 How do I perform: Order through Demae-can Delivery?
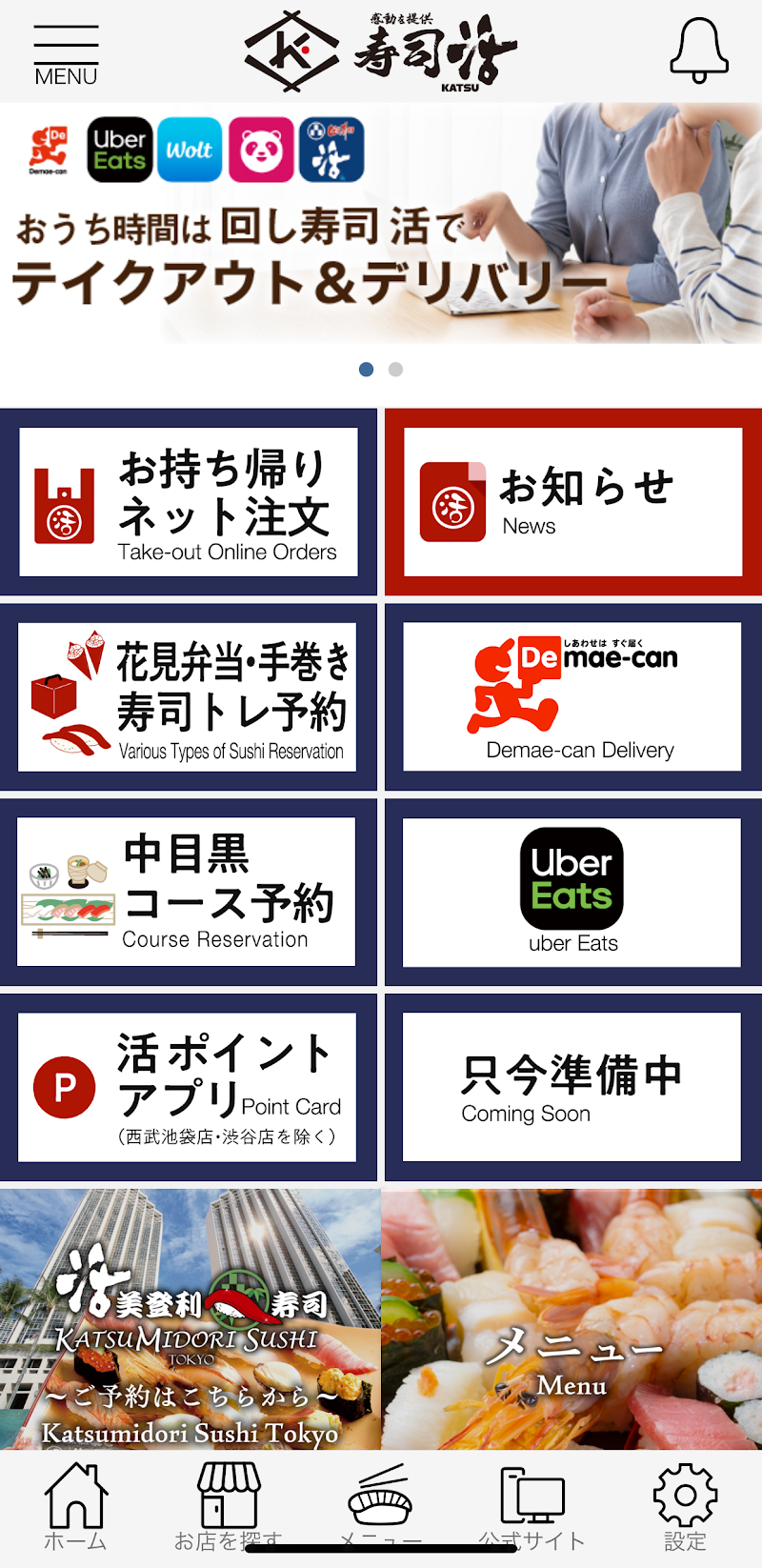571,697
